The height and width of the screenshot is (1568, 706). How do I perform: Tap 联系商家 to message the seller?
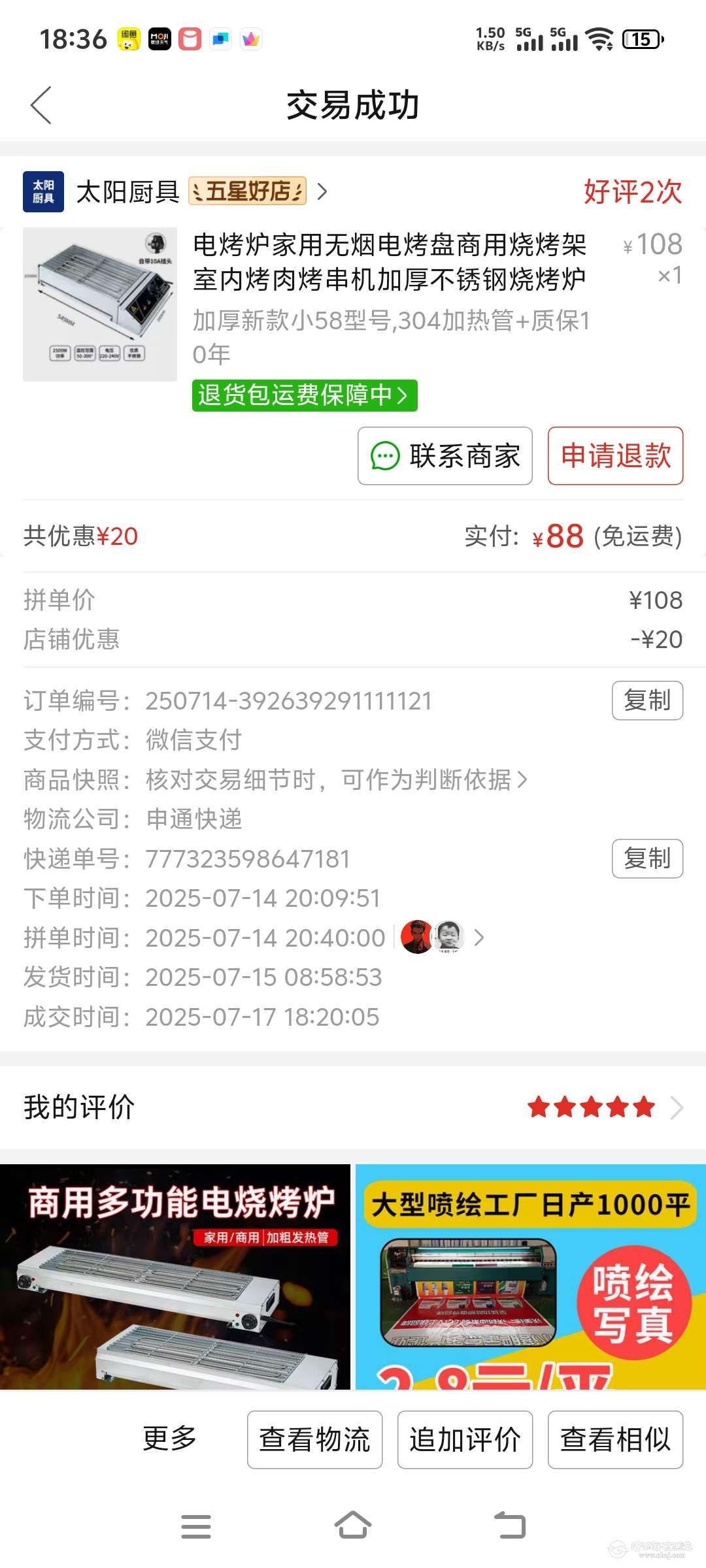click(445, 456)
